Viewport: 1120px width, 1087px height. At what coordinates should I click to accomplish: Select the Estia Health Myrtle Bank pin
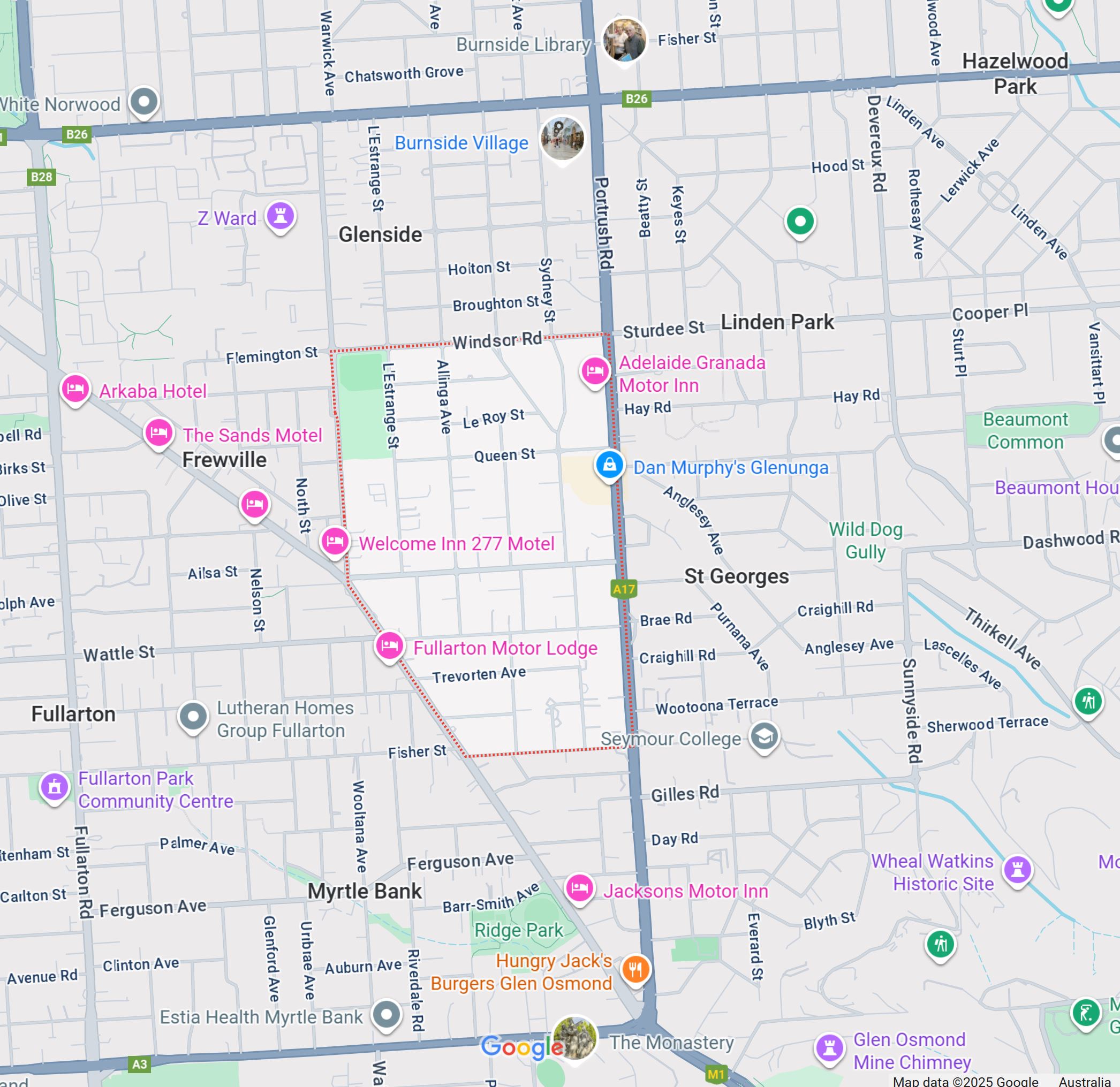387,1014
